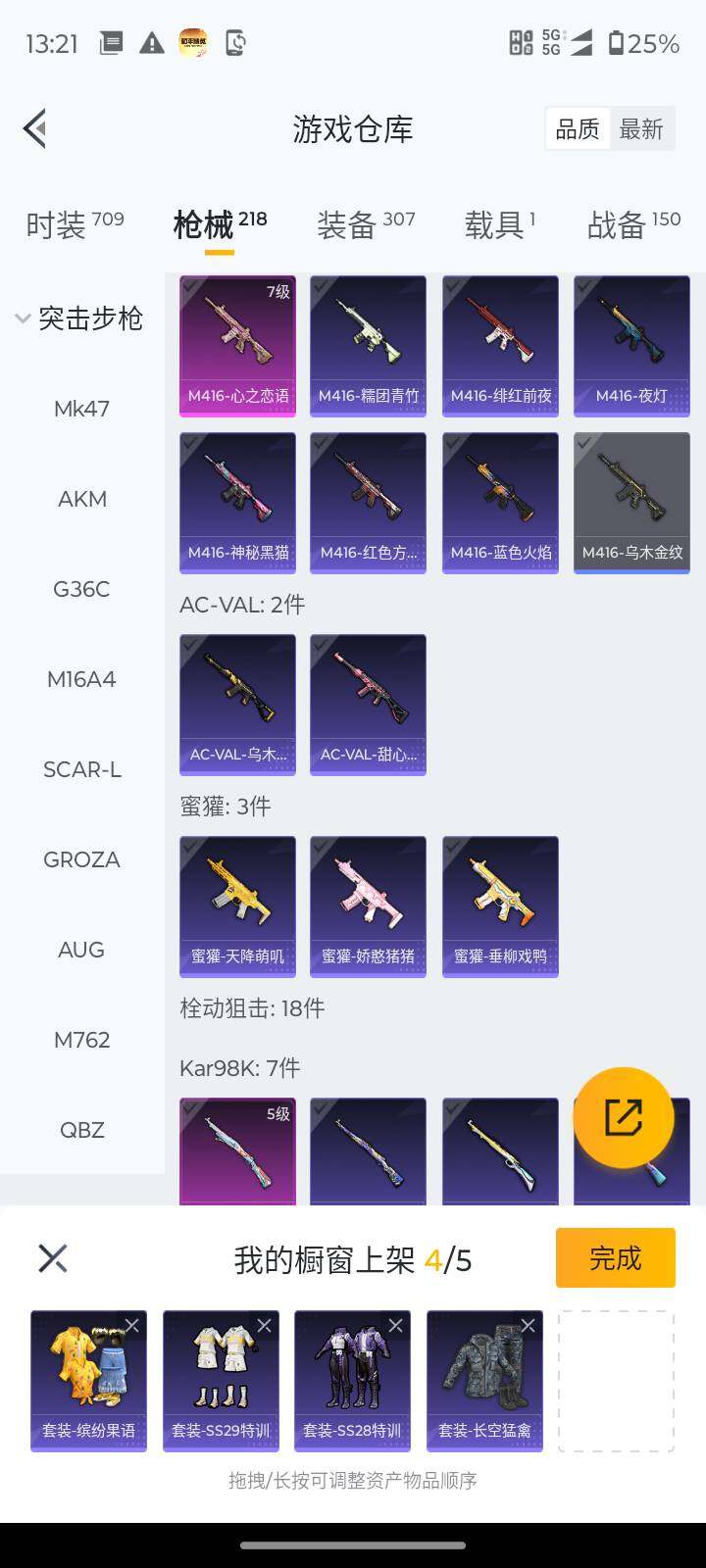Select the M416-心之恋语 skin
706x1568 pixels.
point(237,345)
